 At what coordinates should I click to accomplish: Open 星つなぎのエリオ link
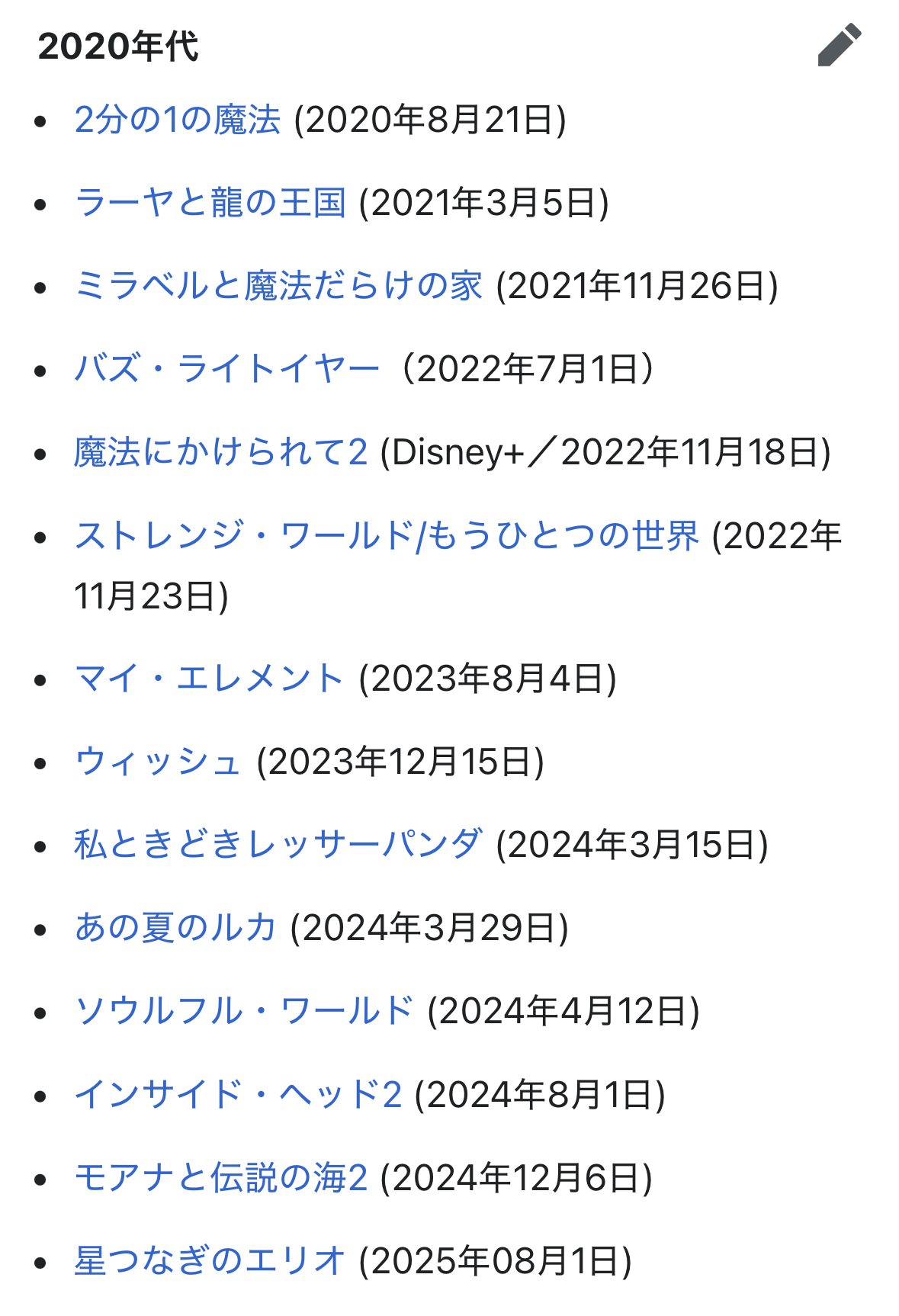210,1260
